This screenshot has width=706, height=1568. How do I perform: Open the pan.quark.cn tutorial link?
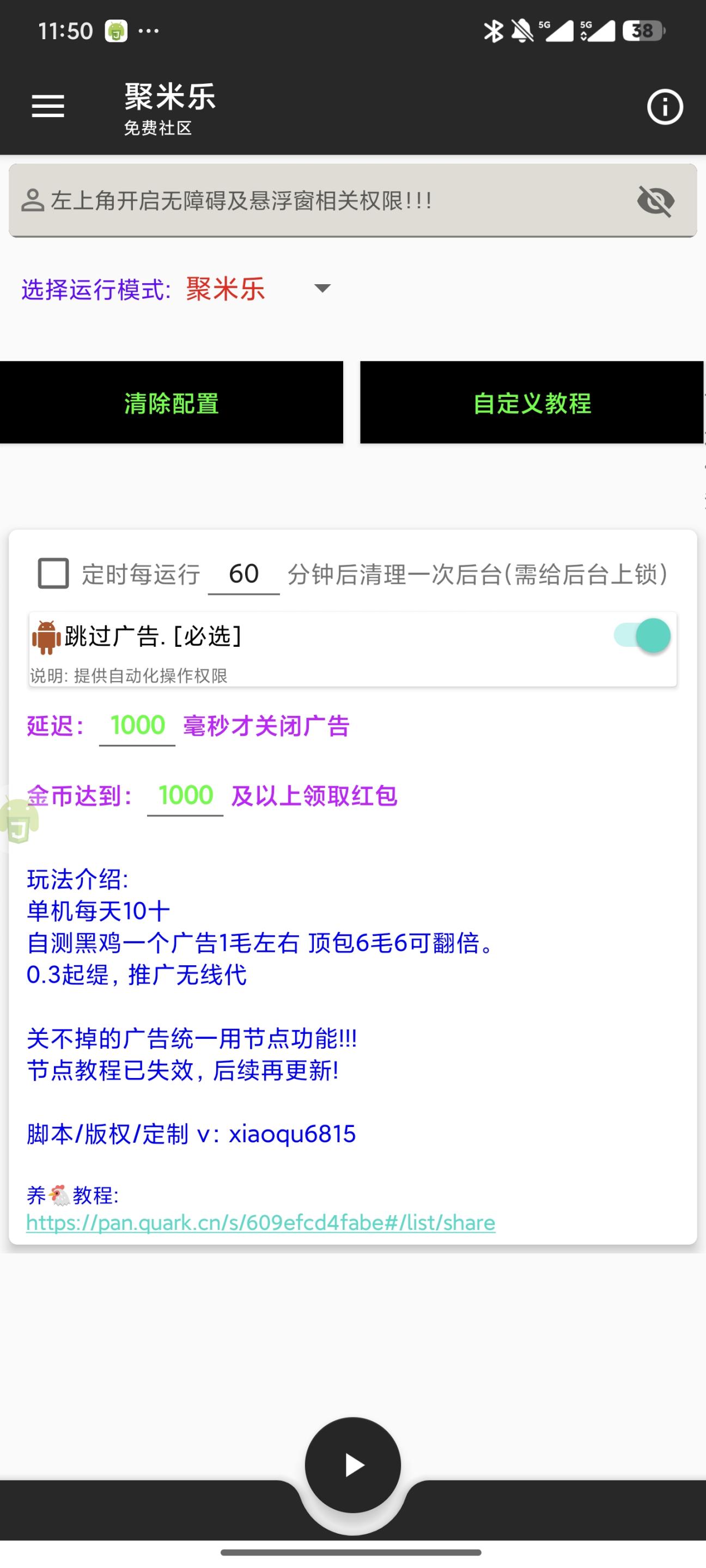261,1222
